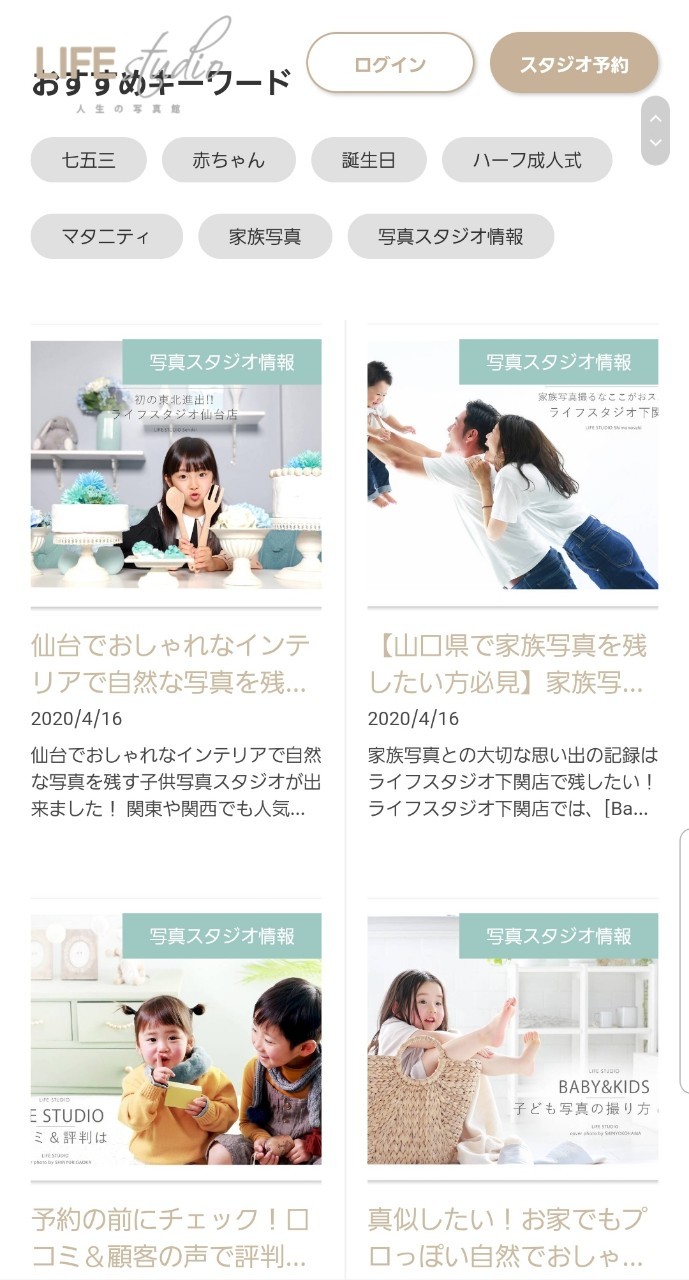Tap the ログイン button
Image resolution: width=689 pixels, height=1280 pixels.
point(390,63)
